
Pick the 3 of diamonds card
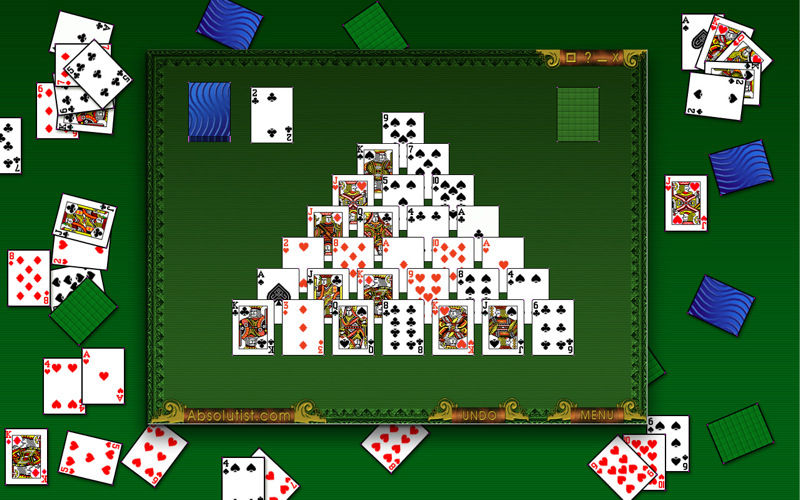point(303,329)
